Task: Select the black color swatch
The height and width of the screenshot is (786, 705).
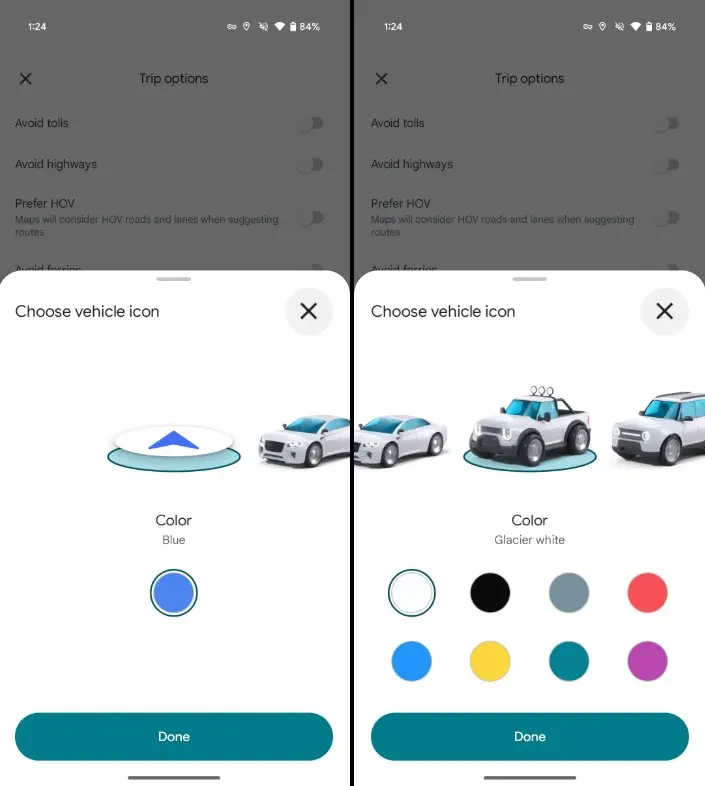Action: point(490,593)
